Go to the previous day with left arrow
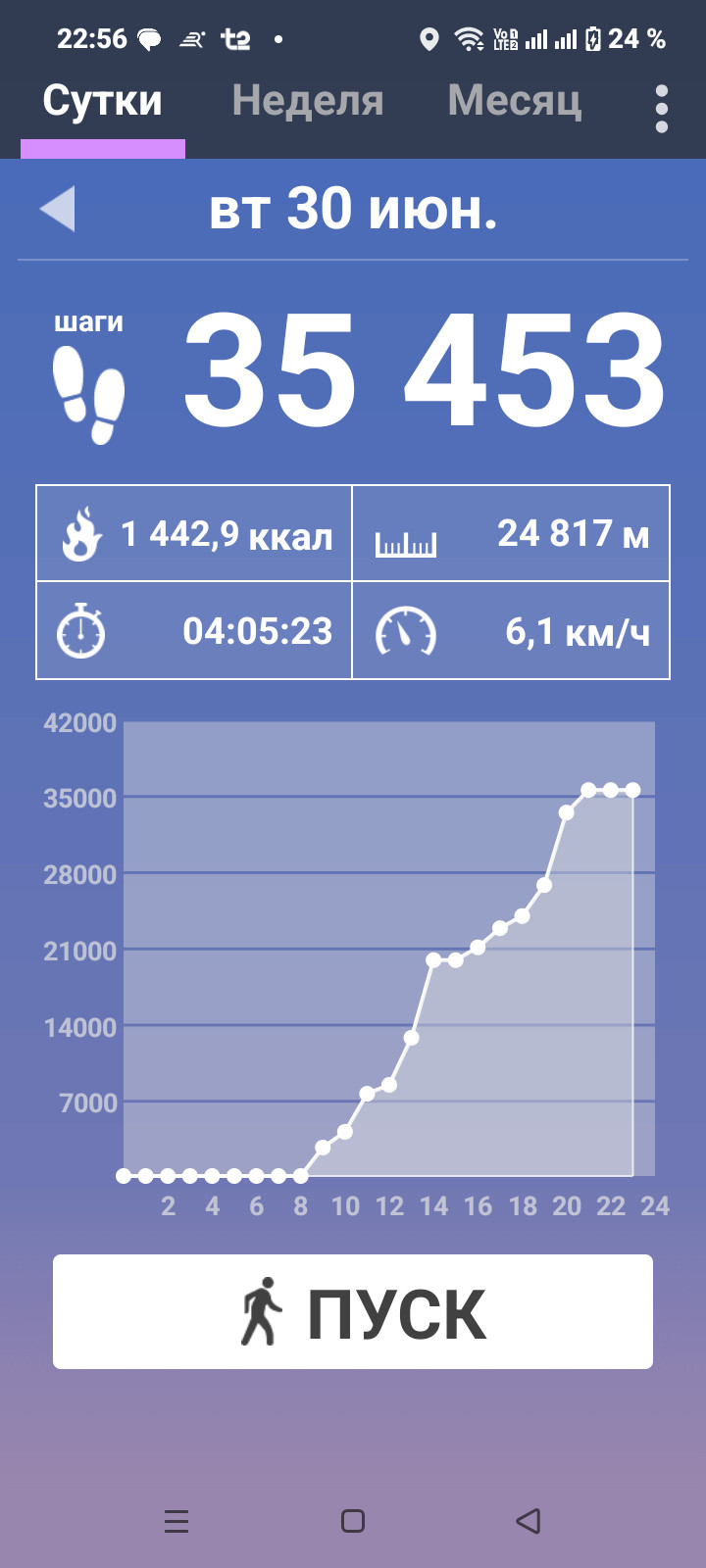This screenshot has height=1568, width=706. coord(58,209)
